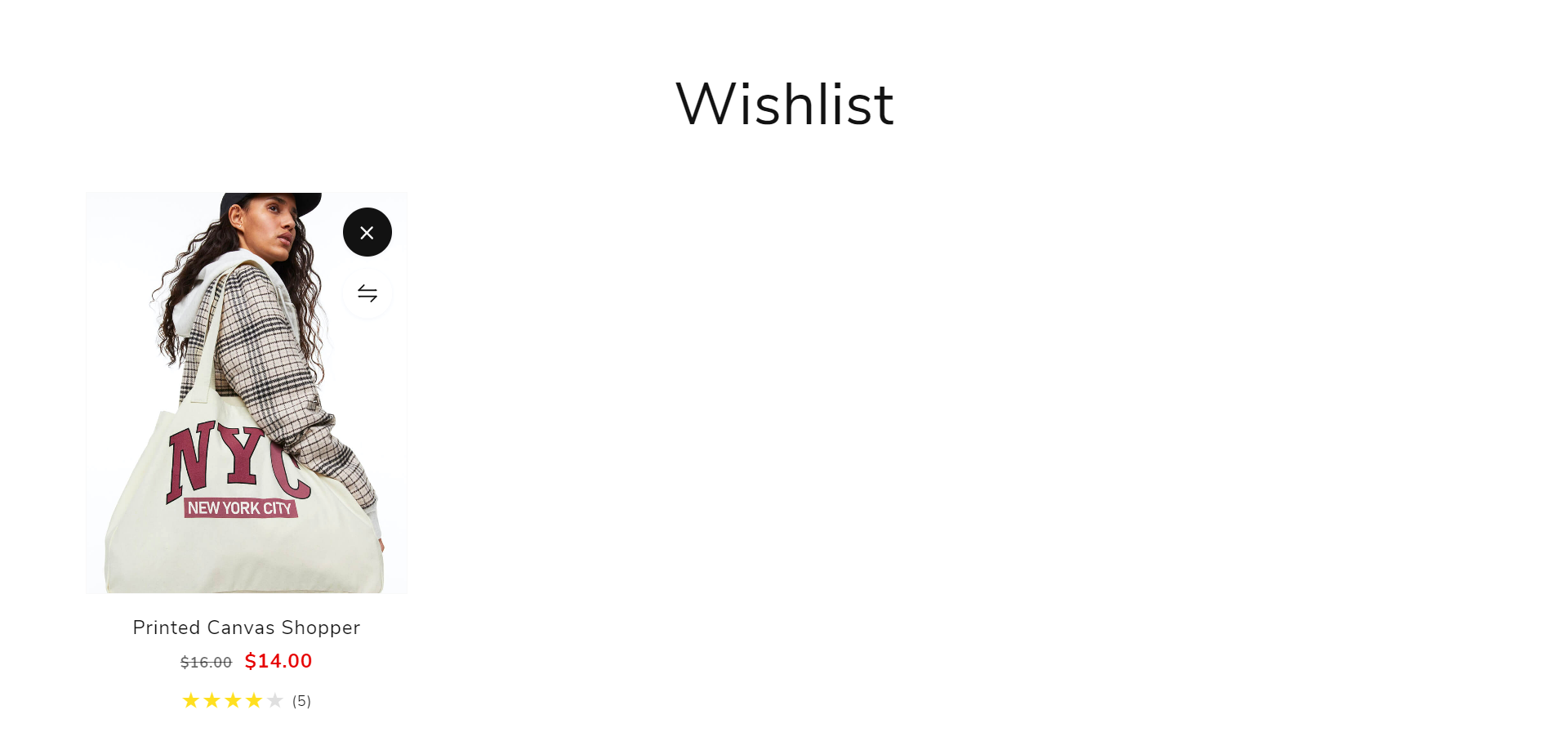The image size is (1568, 737).
Task: Open the Printed Canvas Shopper product image
Action: pyautogui.click(x=237, y=409)
